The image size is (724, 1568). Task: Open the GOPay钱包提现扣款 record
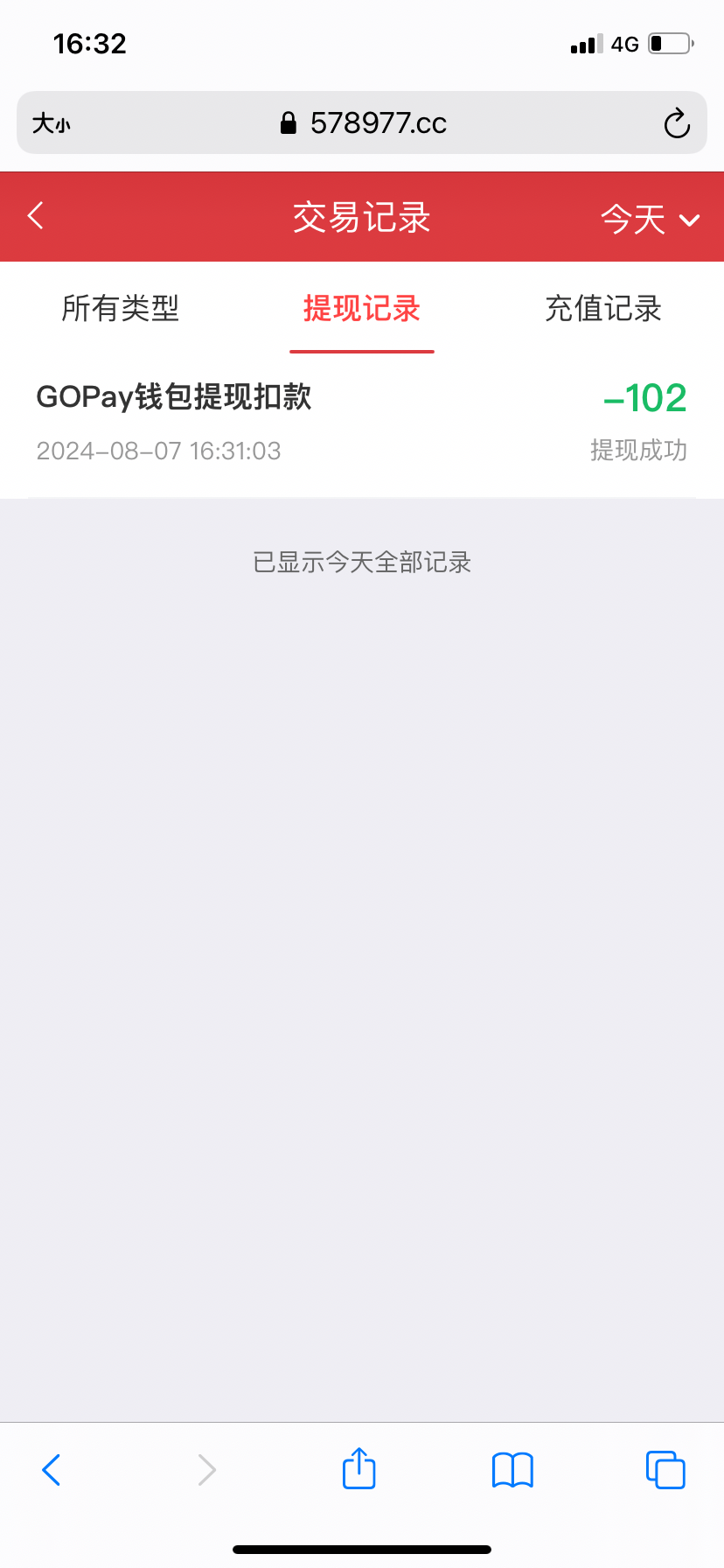point(362,423)
